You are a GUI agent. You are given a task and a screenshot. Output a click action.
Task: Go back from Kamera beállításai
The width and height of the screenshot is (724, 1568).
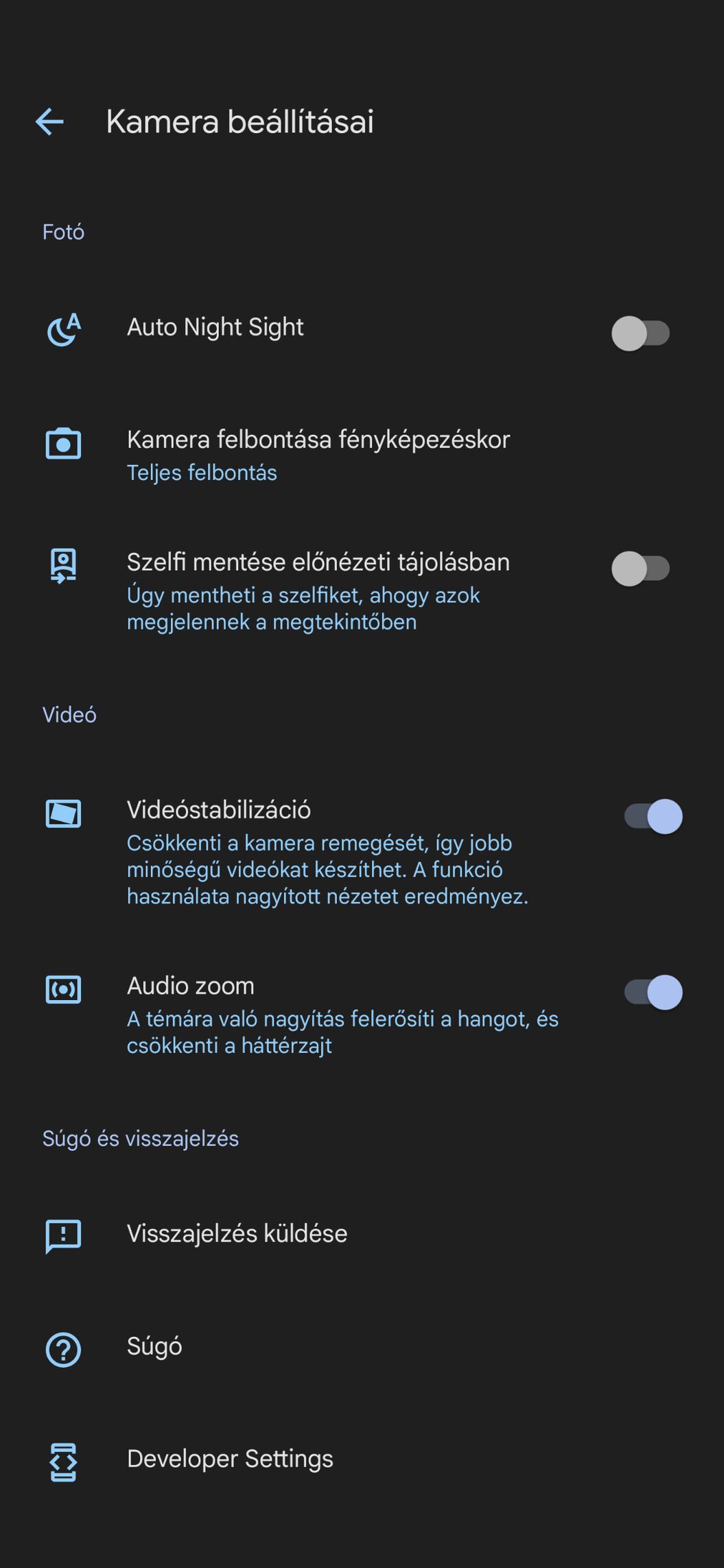click(x=49, y=122)
